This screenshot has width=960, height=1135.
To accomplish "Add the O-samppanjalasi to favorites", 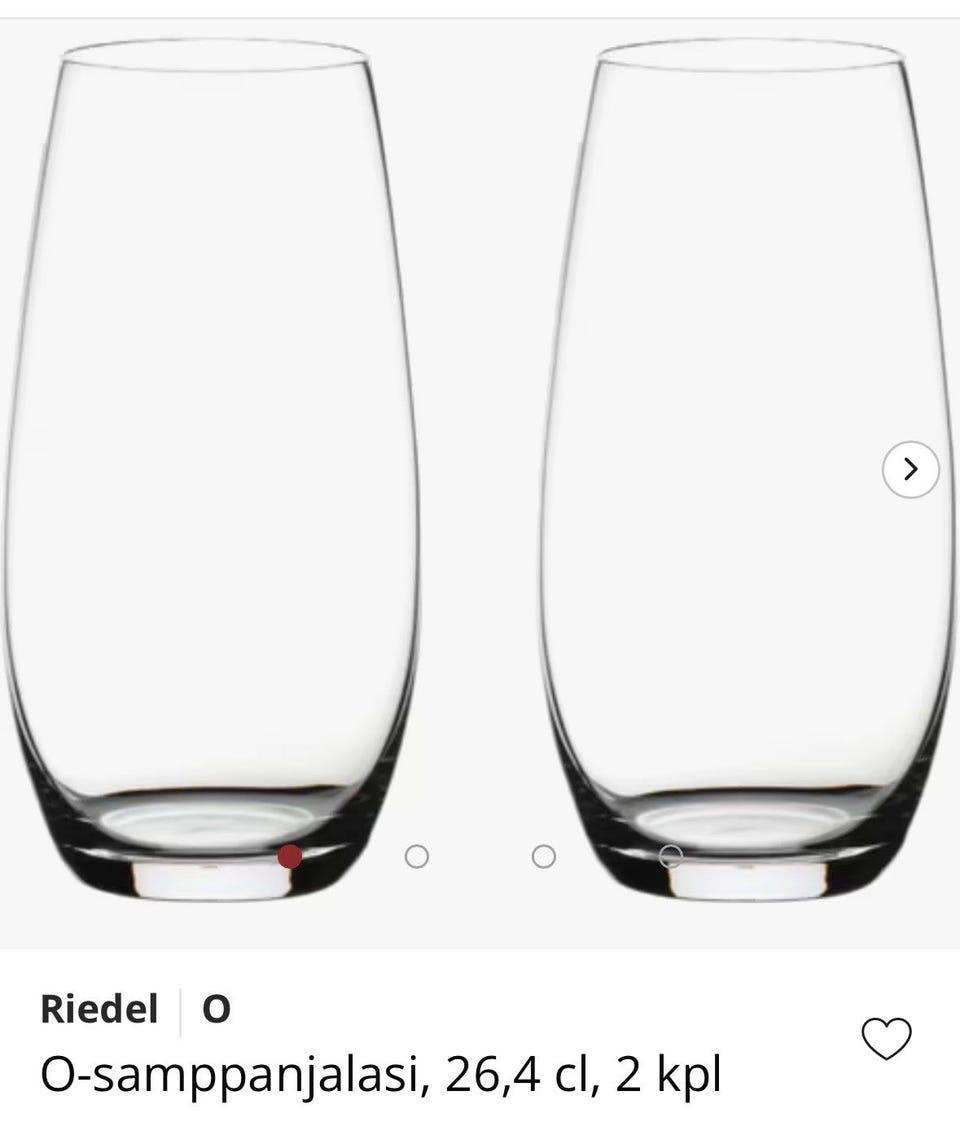I will click(x=887, y=1039).
